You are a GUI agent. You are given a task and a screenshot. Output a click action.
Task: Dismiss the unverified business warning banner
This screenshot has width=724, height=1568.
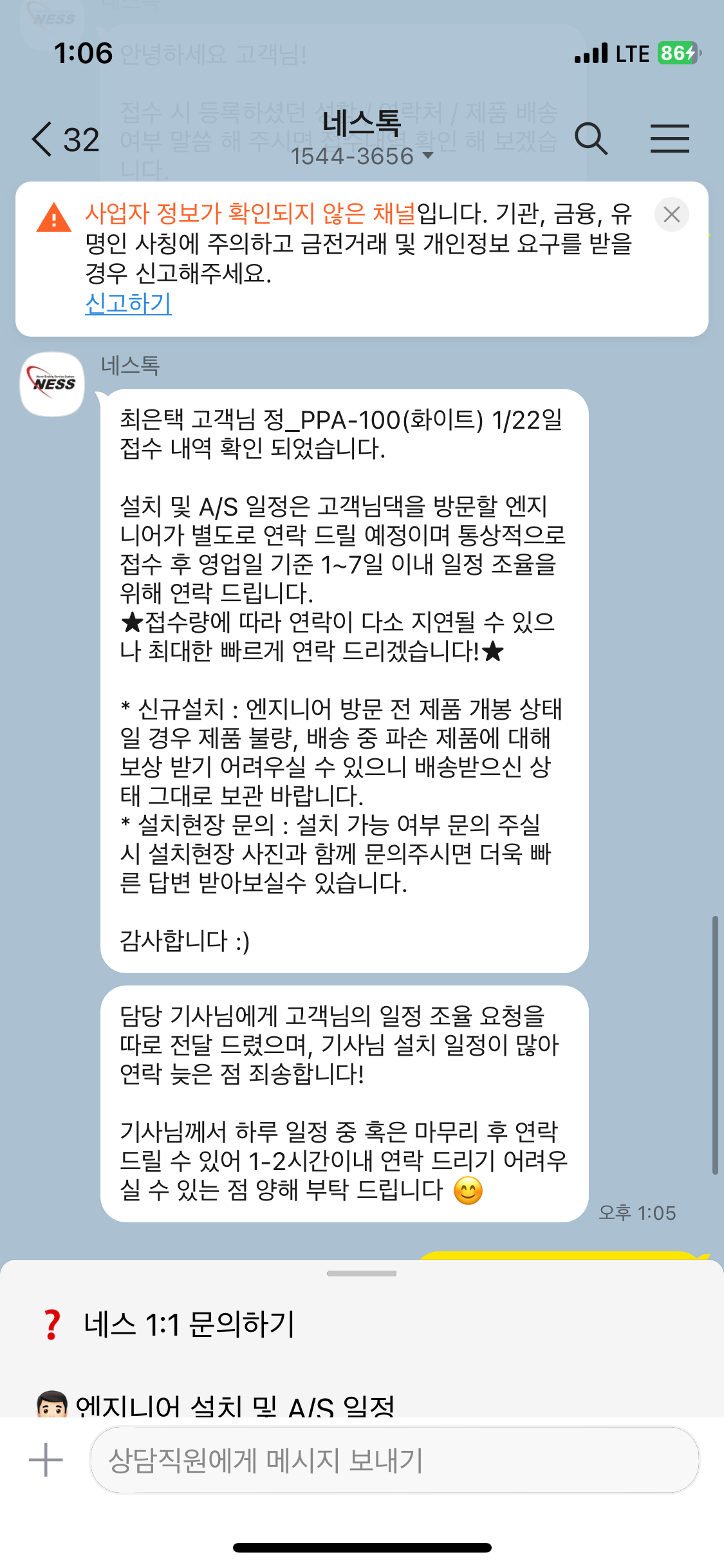coord(671,214)
